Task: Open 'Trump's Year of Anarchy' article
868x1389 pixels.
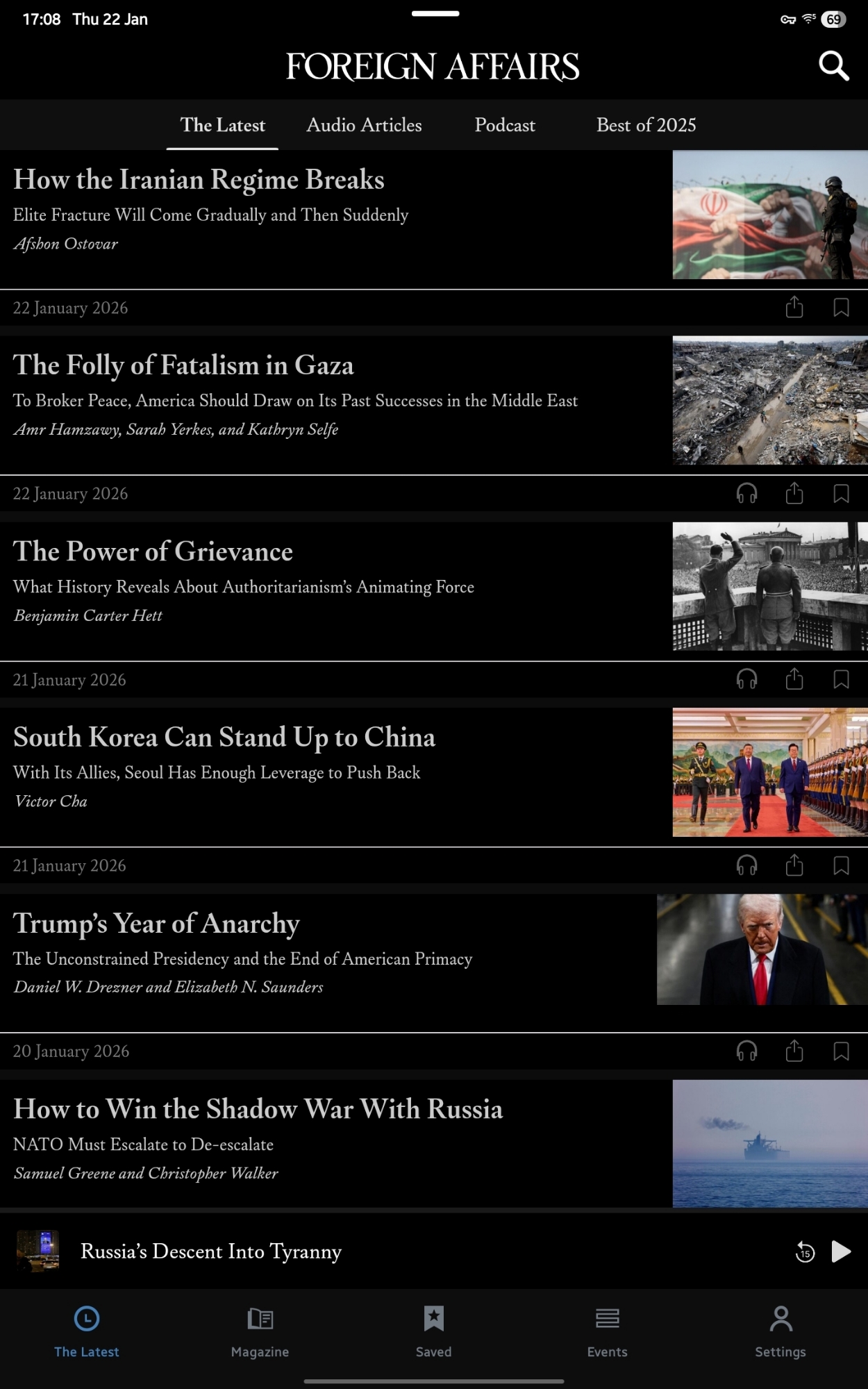Action: click(x=156, y=924)
